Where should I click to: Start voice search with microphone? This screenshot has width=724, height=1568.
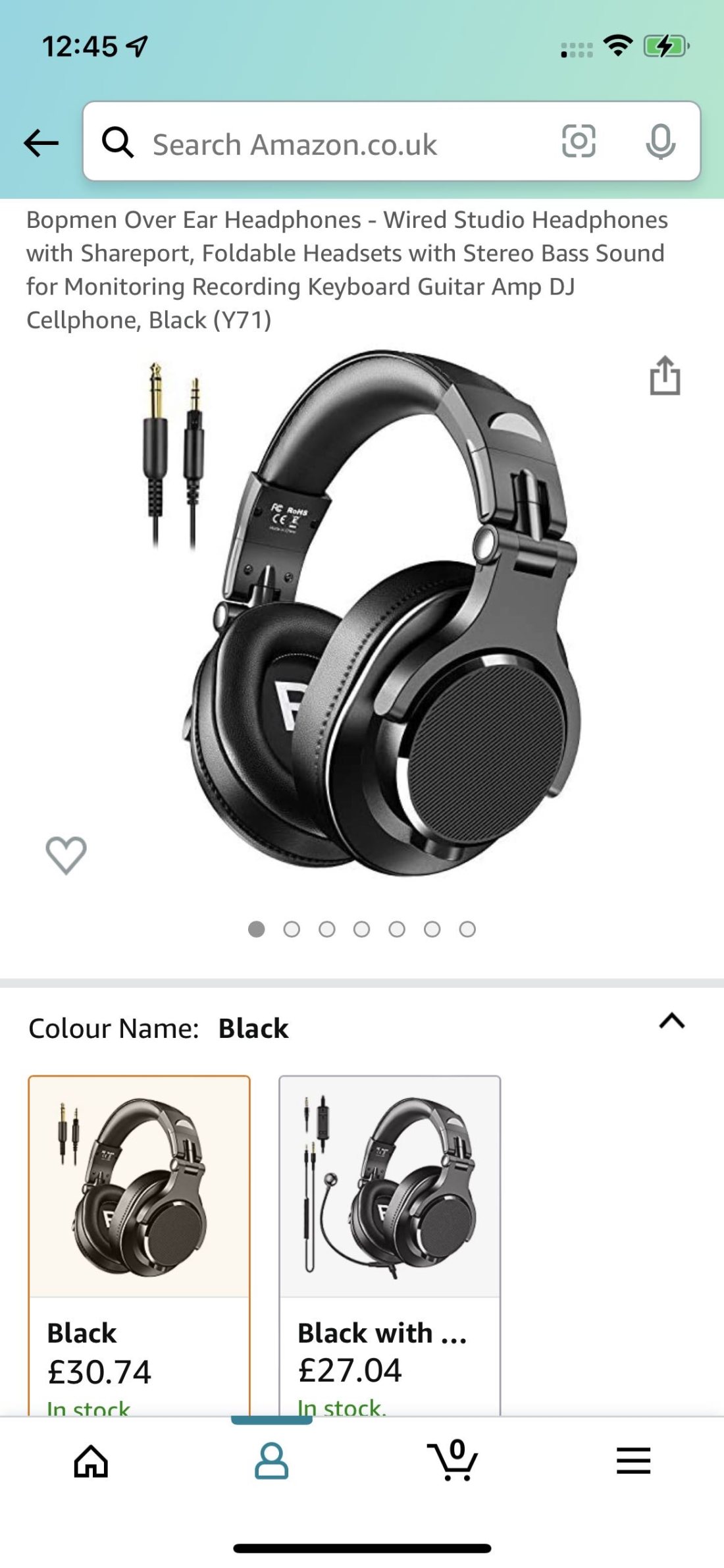coord(660,142)
